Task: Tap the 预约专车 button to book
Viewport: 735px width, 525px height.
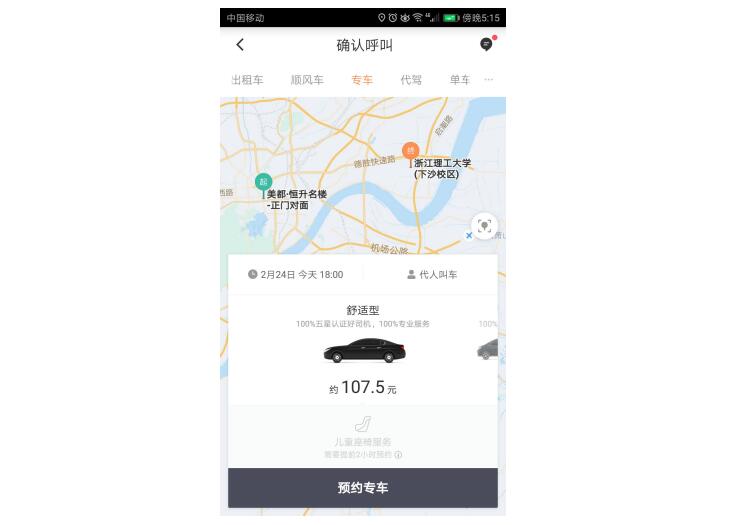Action: pyautogui.click(x=363, y=488)
